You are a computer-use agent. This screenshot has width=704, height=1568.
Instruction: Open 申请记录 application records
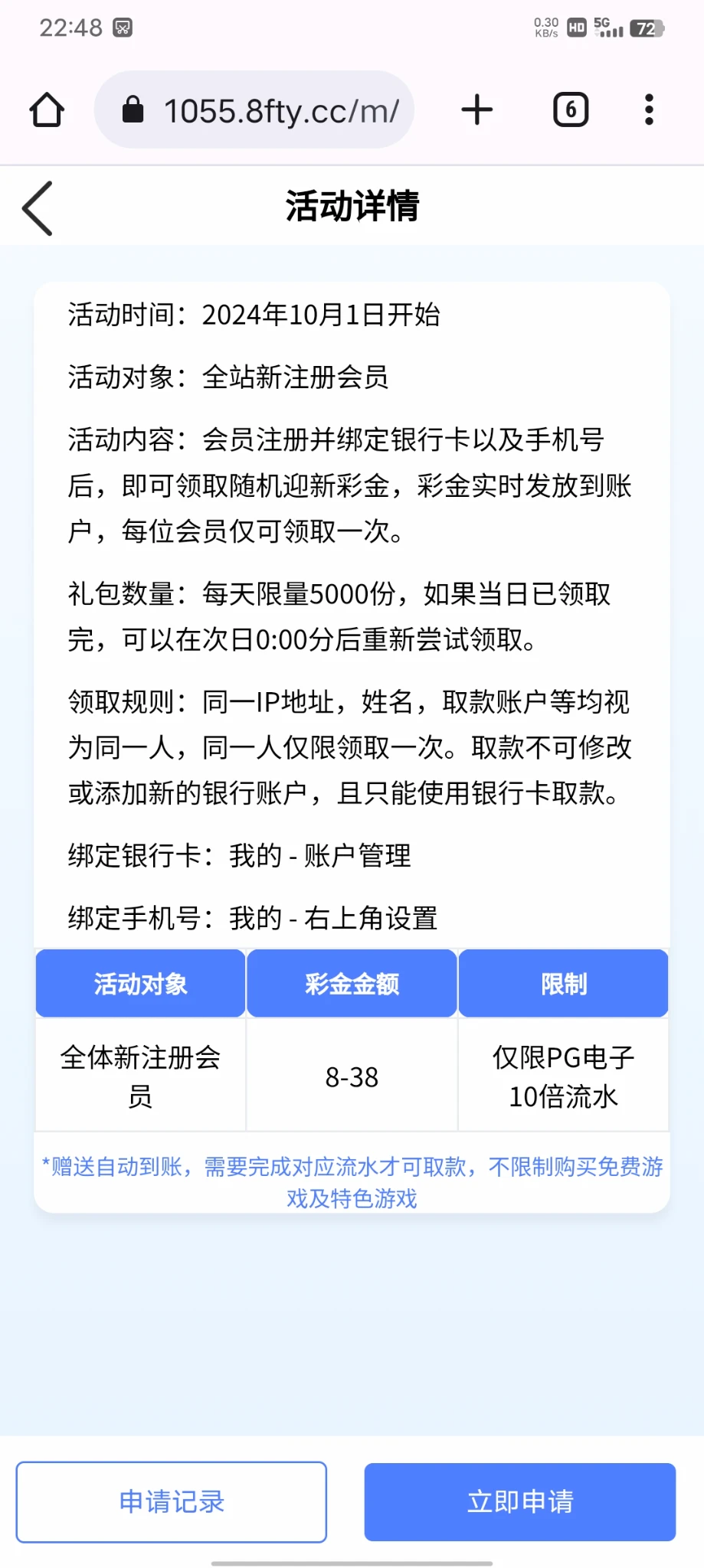pos(172,1502)
